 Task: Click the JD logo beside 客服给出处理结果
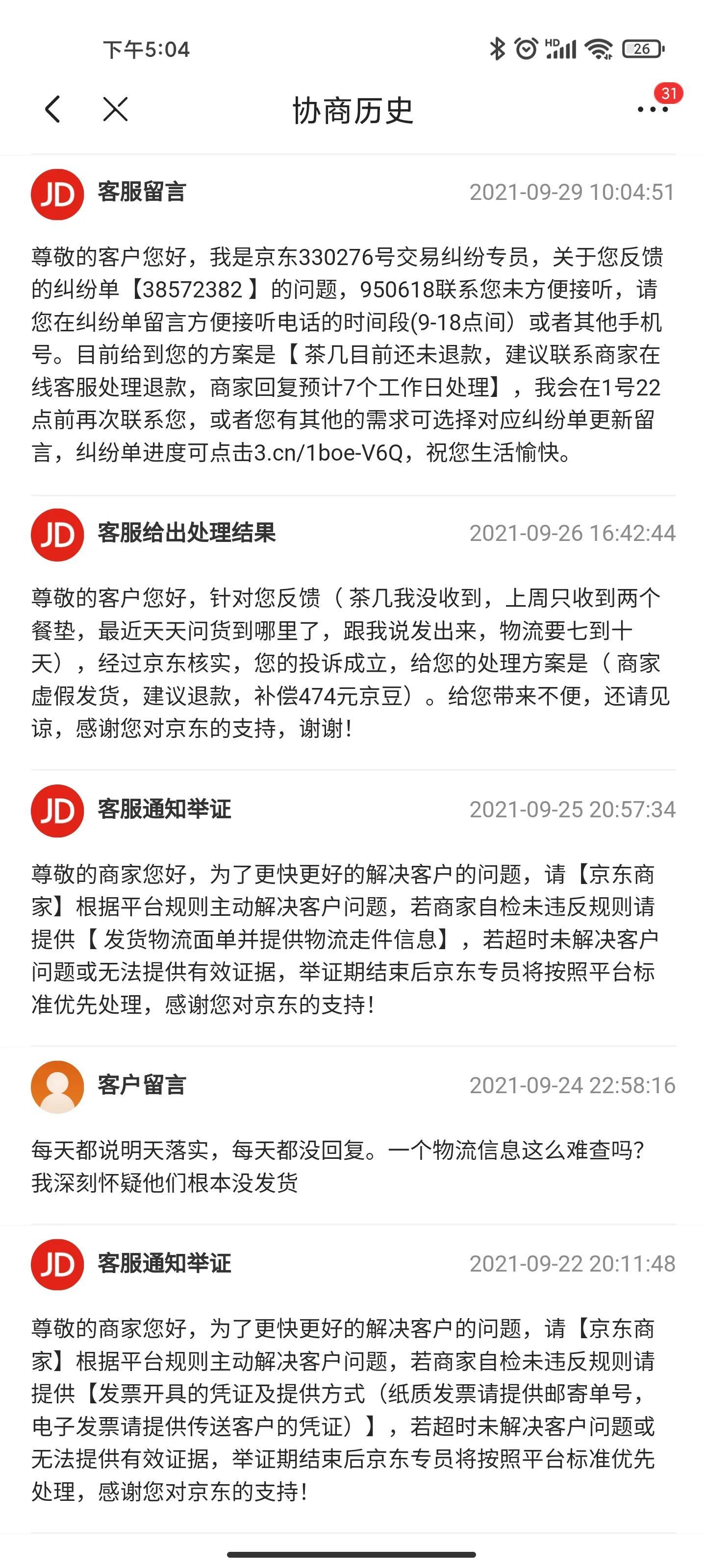(58, 536)
